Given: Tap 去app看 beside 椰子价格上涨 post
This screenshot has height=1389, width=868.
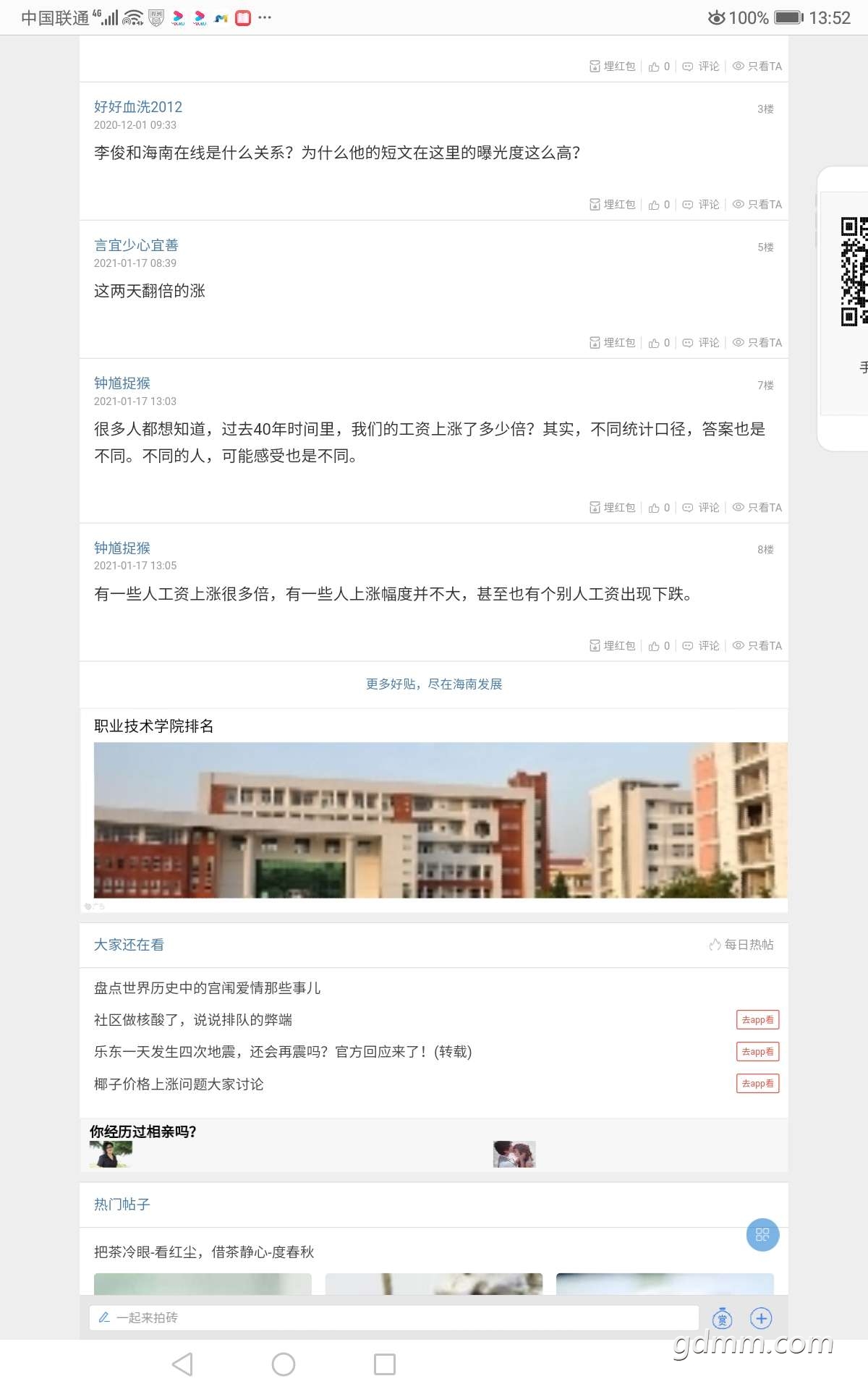Looking at the screenshot, I should (x=757, y=1084).
